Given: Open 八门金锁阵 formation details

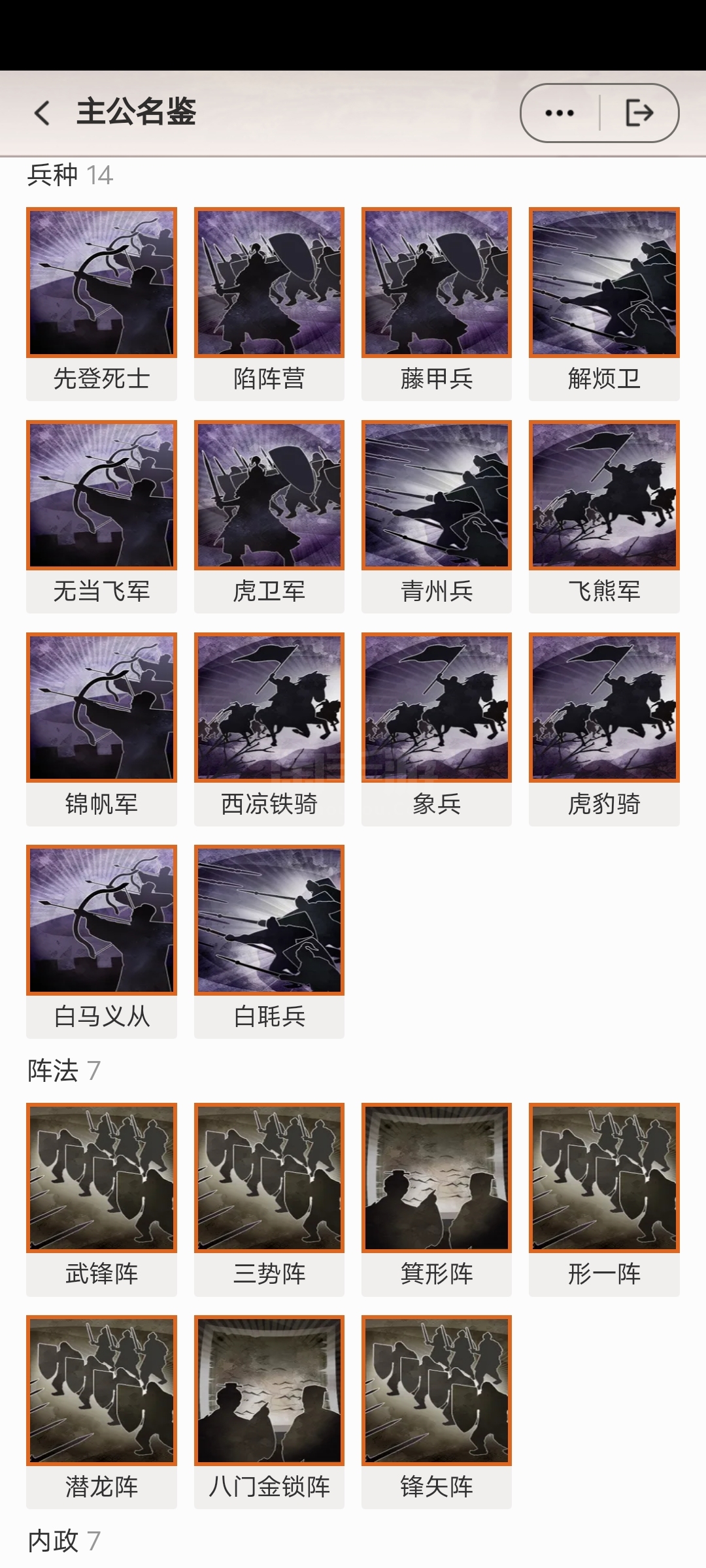Looking at the screenshot, I should (269, 1412).
